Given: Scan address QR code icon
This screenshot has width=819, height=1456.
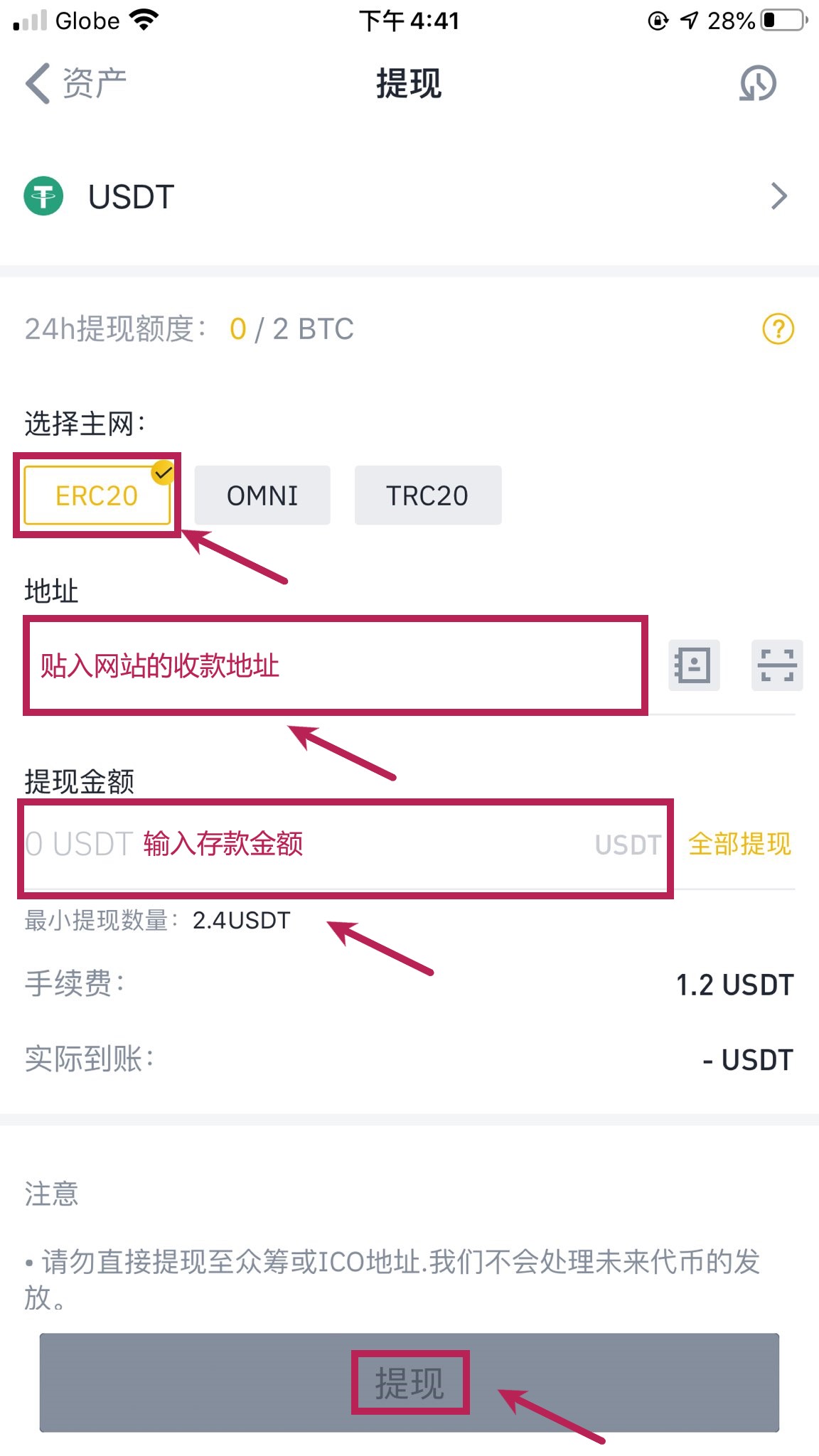Looking at the screenshot, I should [776, 665].
